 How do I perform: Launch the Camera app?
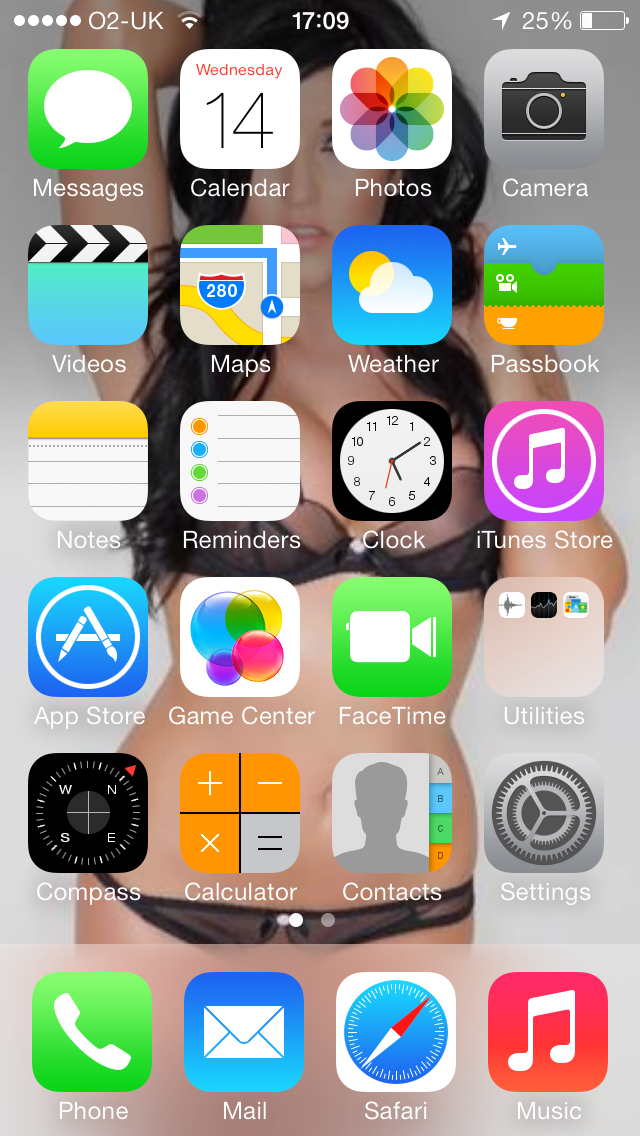544,109
